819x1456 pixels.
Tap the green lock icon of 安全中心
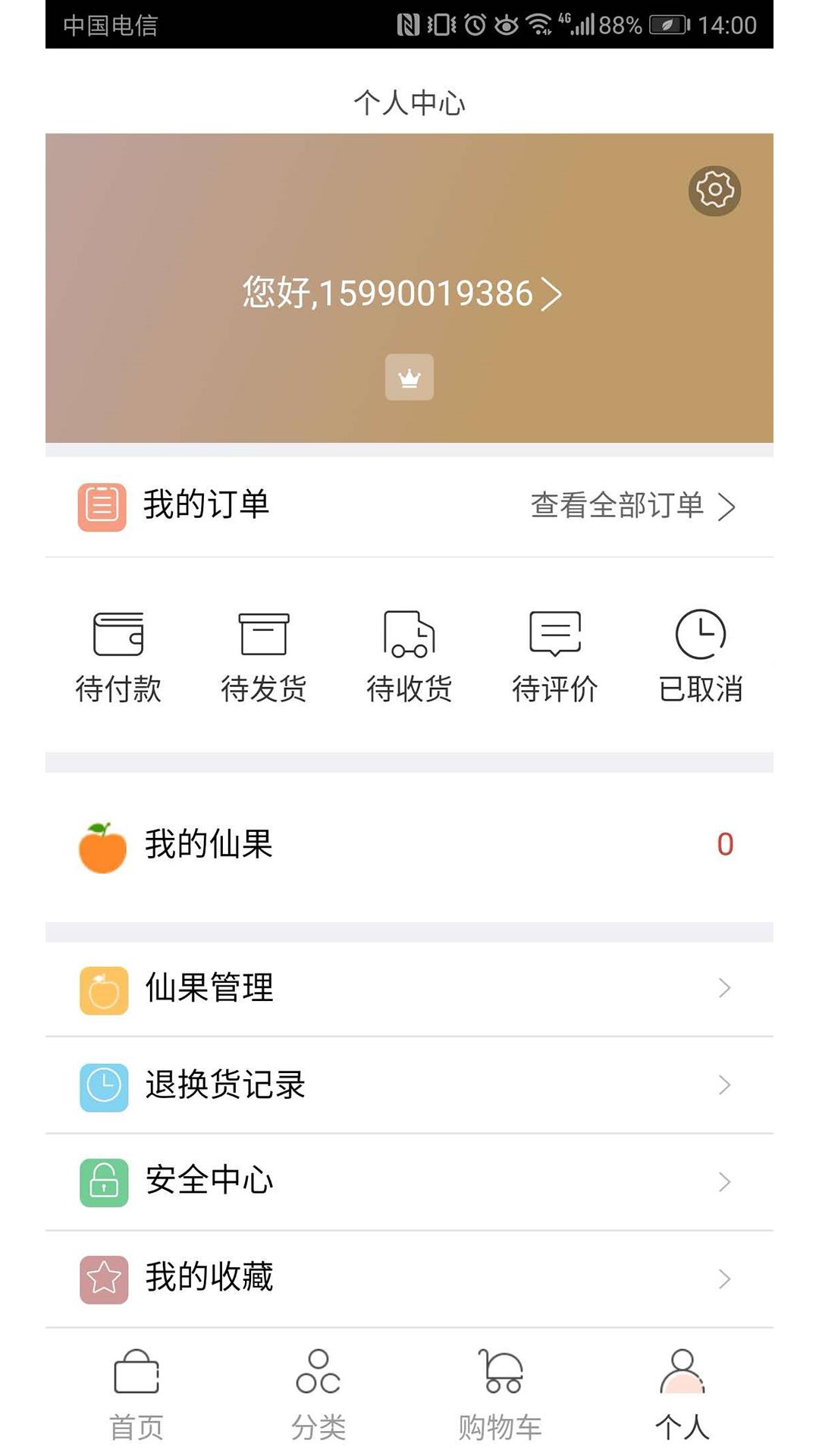pyautogui.click(x=102, y=1179)
